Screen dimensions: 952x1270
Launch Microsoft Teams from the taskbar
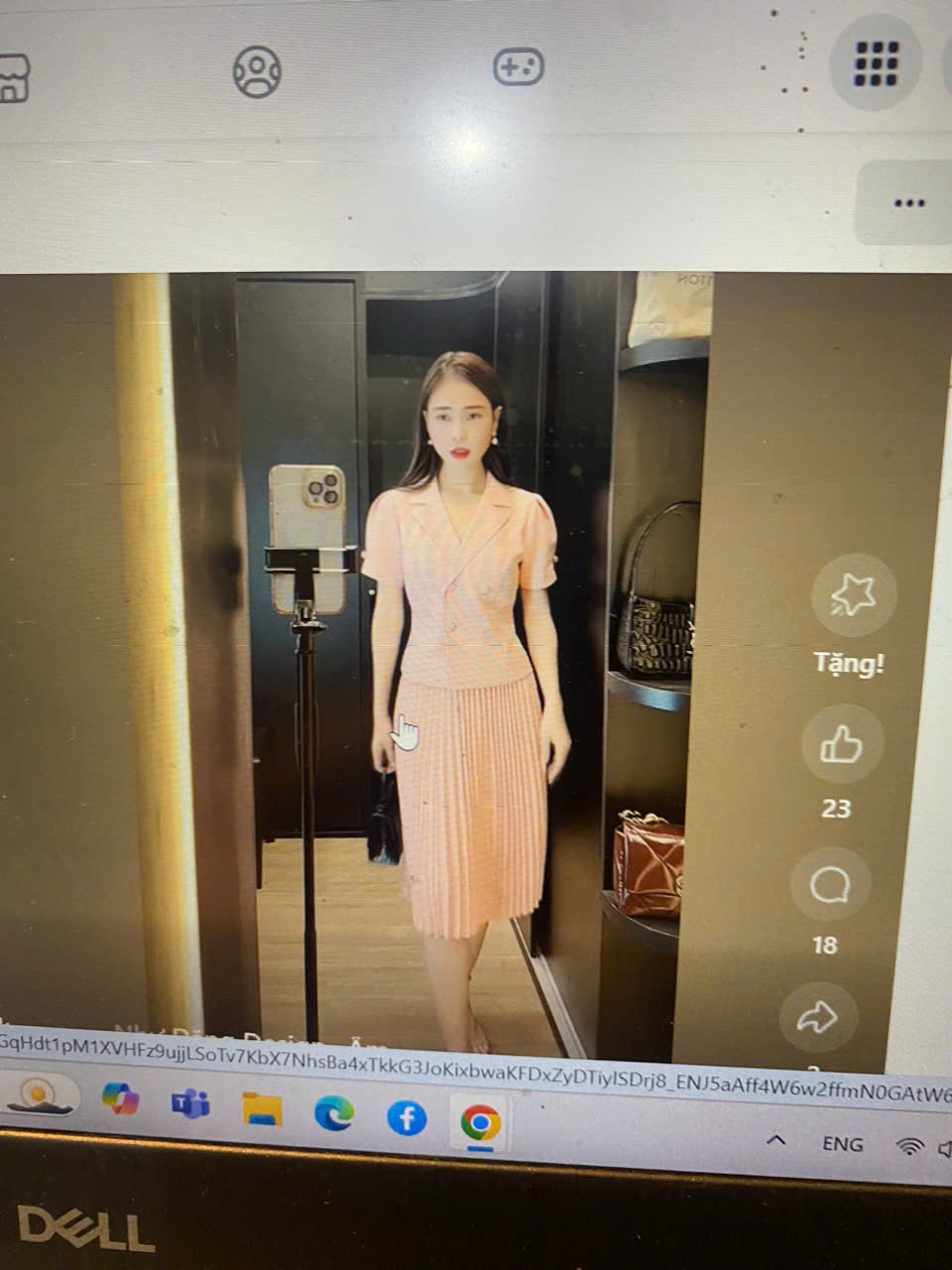click(x=190, y=1102)
